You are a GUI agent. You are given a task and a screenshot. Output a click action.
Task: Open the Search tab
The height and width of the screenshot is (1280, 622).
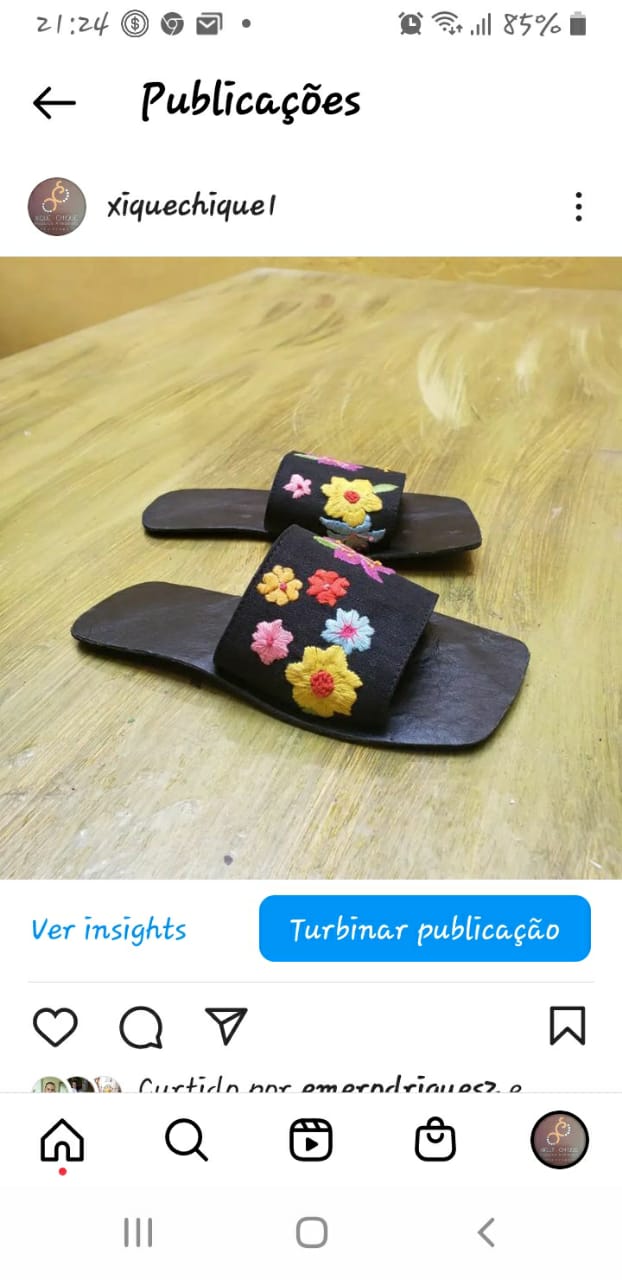point(186,1140)
